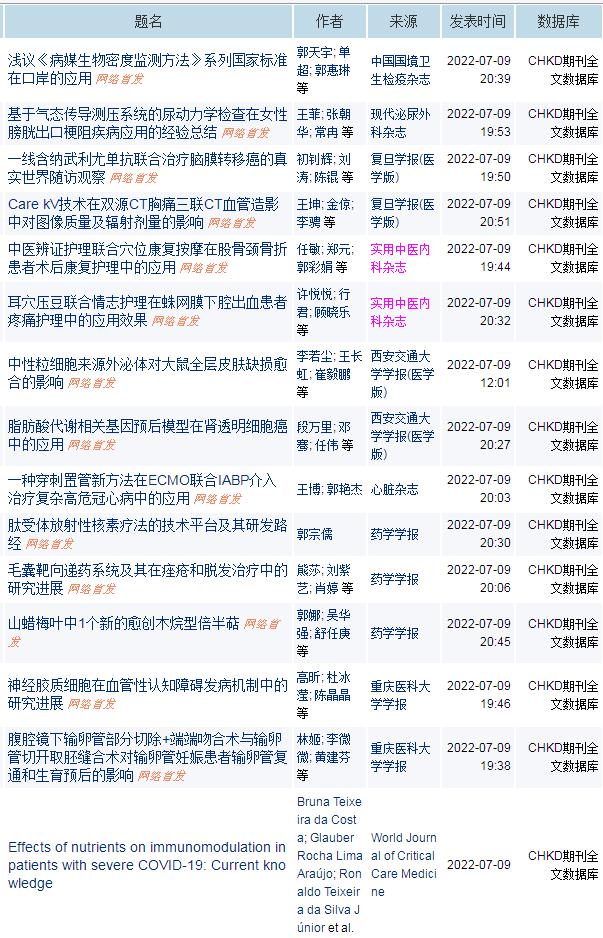View the 肽受体放射性核素疗法 article

point(140,525)
